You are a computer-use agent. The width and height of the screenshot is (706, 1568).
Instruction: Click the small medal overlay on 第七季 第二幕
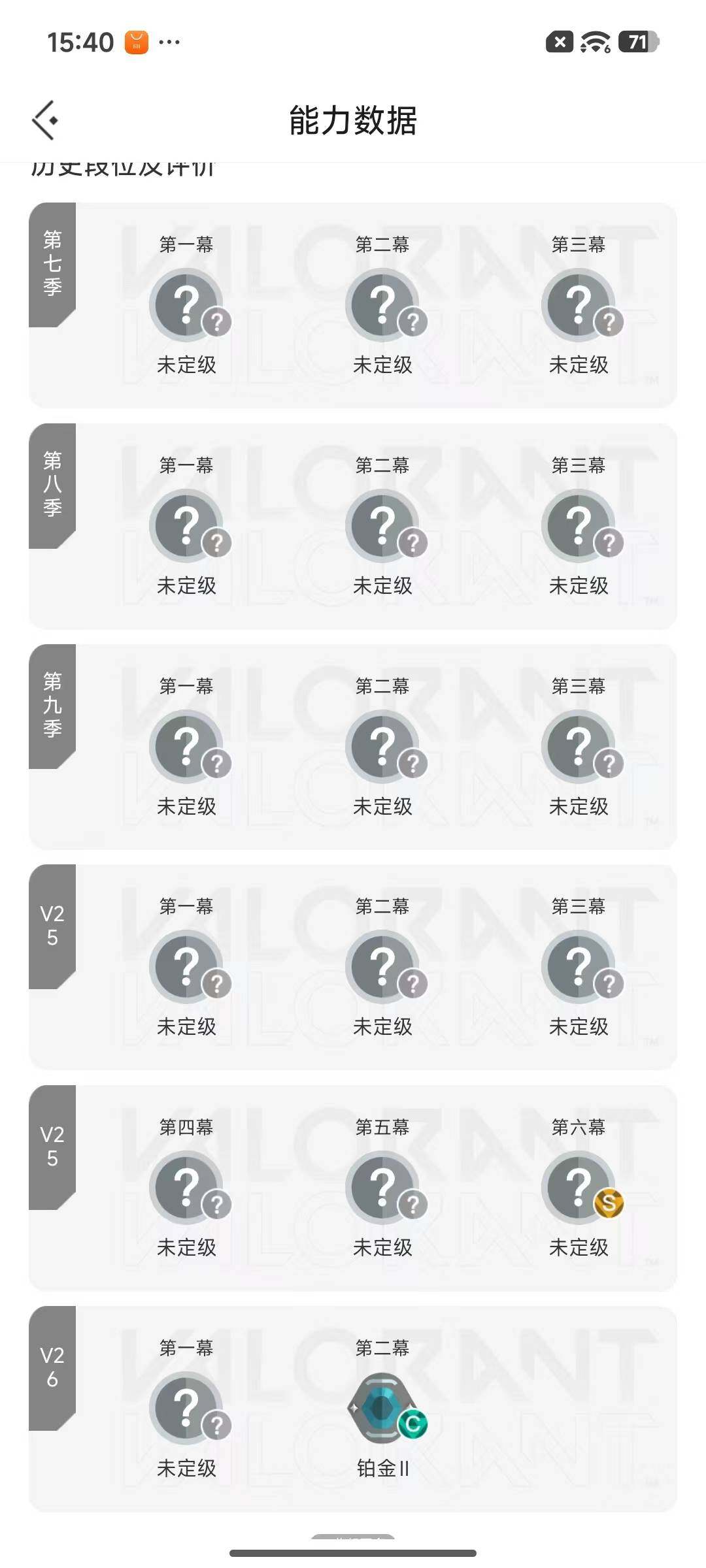pos(413,321)
